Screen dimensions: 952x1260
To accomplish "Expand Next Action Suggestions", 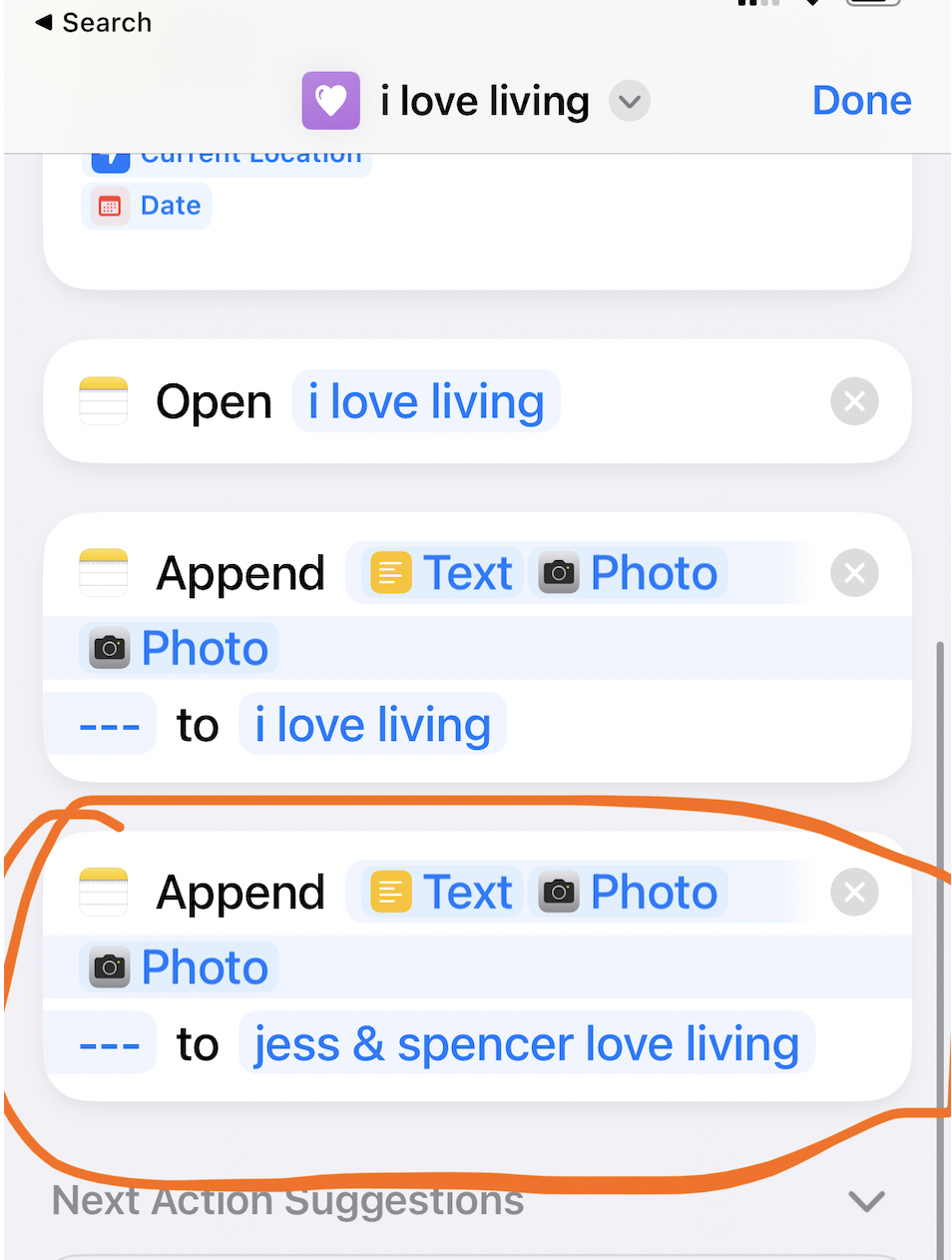I will (865, 1201).
